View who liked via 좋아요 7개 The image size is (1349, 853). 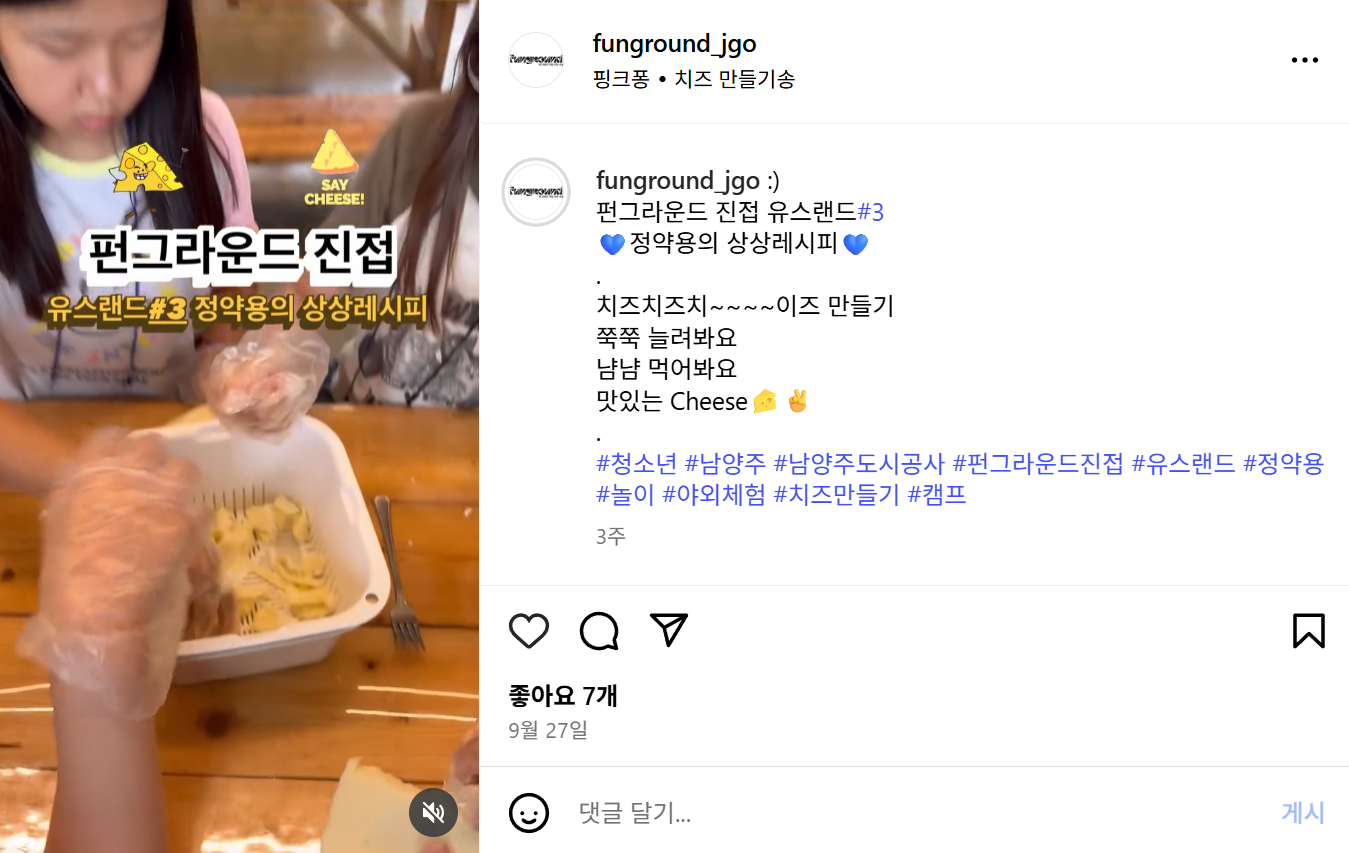(563, 695)
